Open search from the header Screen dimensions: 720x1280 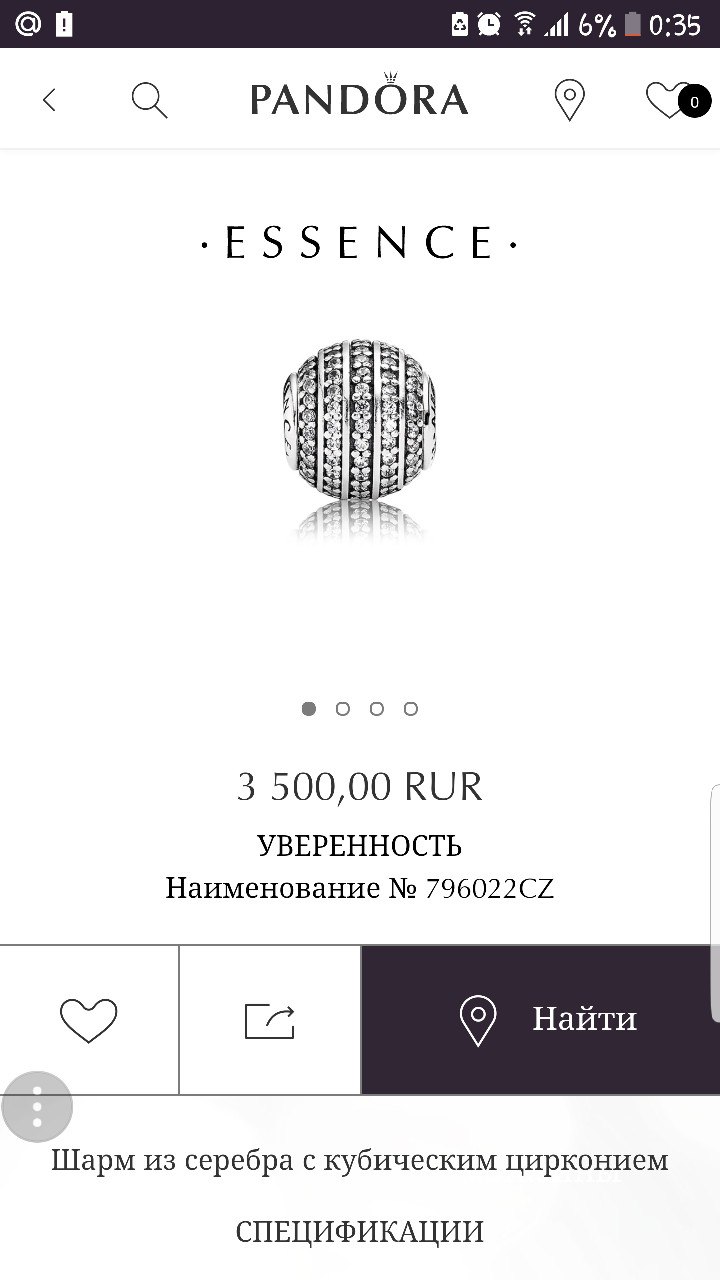point(149,100)
